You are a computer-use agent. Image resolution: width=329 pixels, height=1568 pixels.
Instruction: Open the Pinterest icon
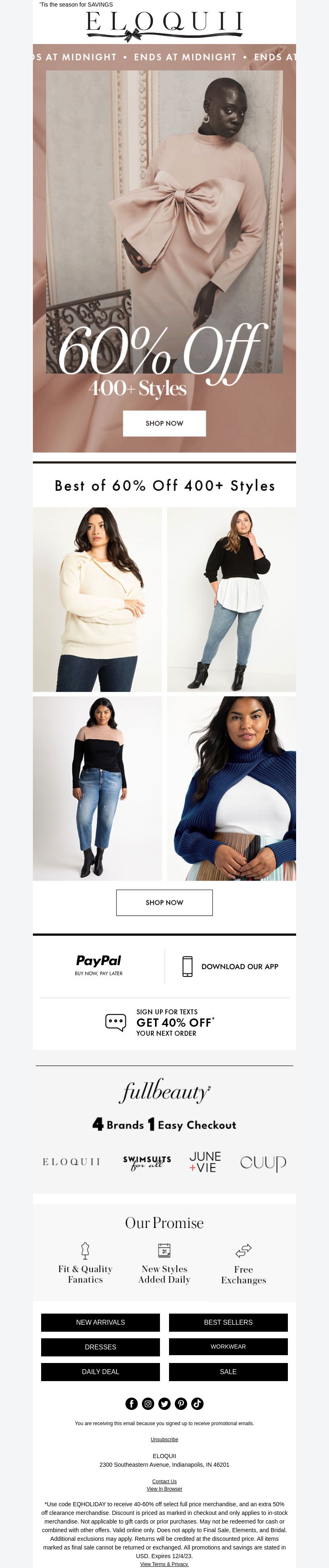[181, 1404]
